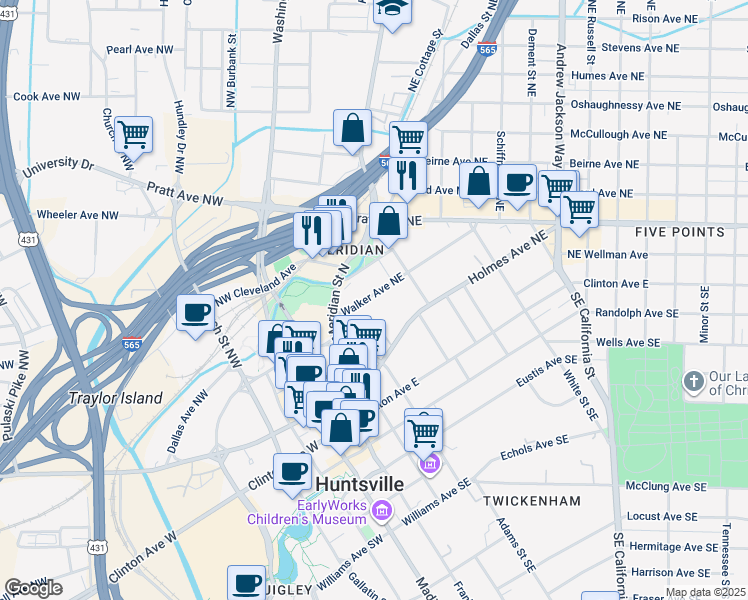Select the cart marker by NE Cottage St

click(408, 139)
